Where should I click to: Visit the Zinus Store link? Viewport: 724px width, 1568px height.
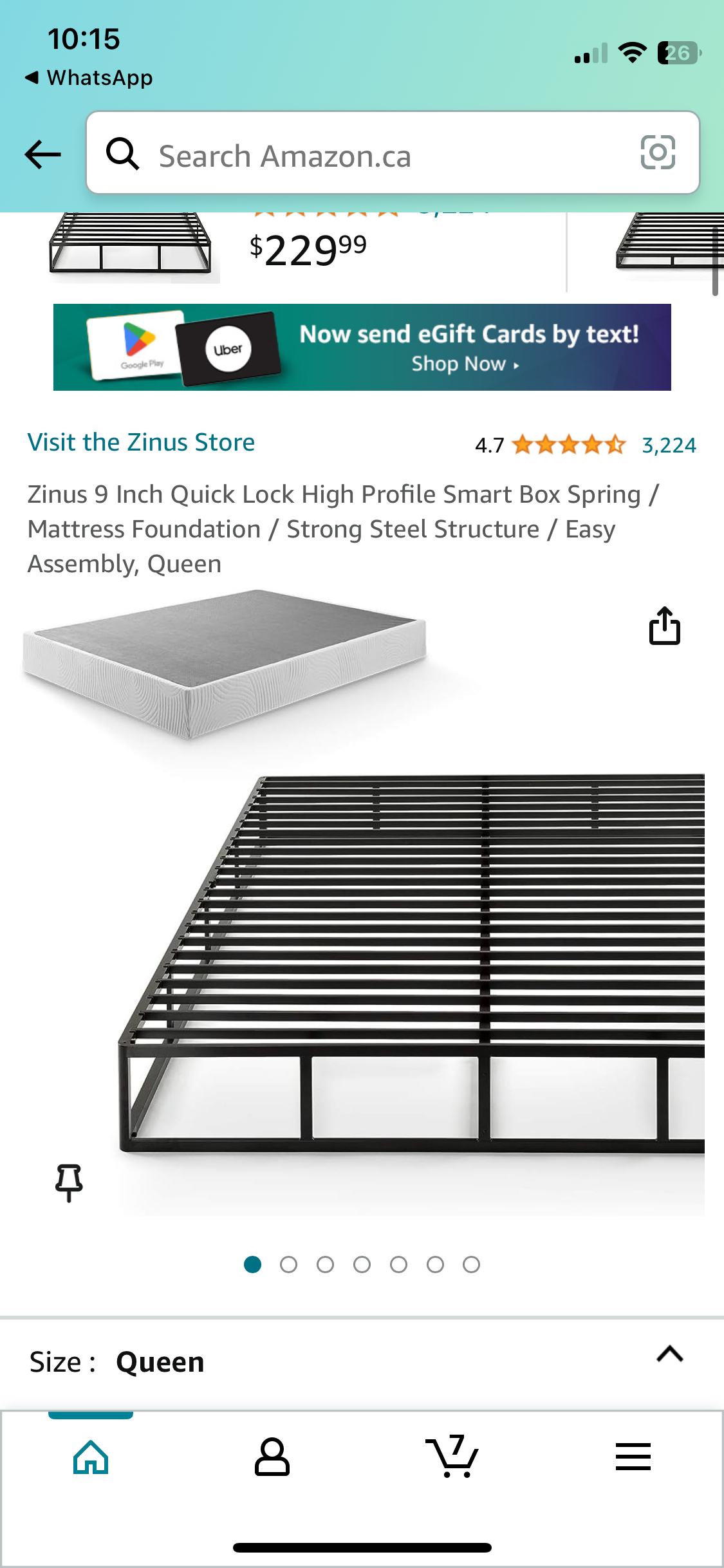pos(141,443)
